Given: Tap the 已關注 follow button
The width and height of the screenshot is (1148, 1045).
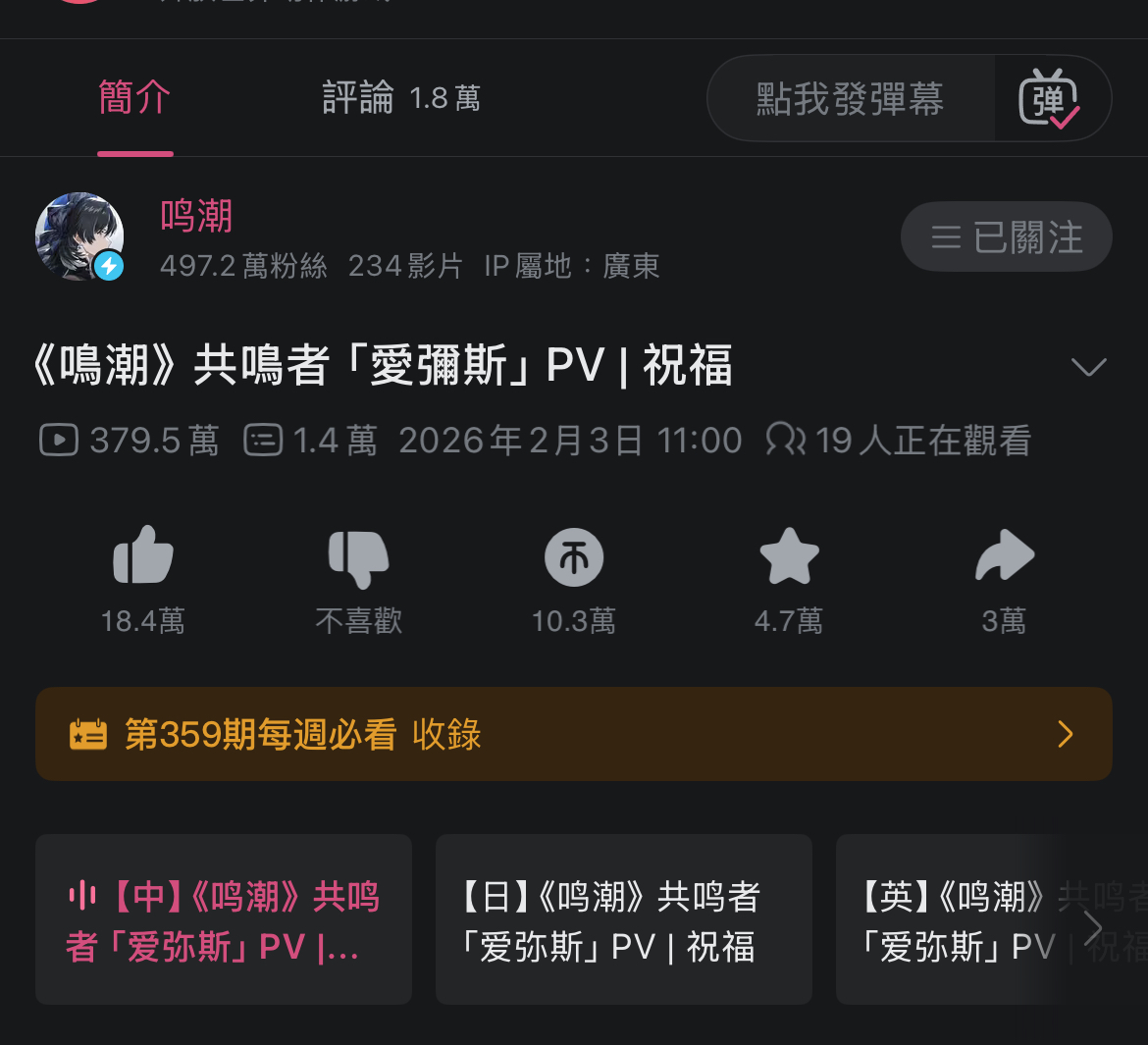Looking at the screenshot, I should [x=1006, y=236].
